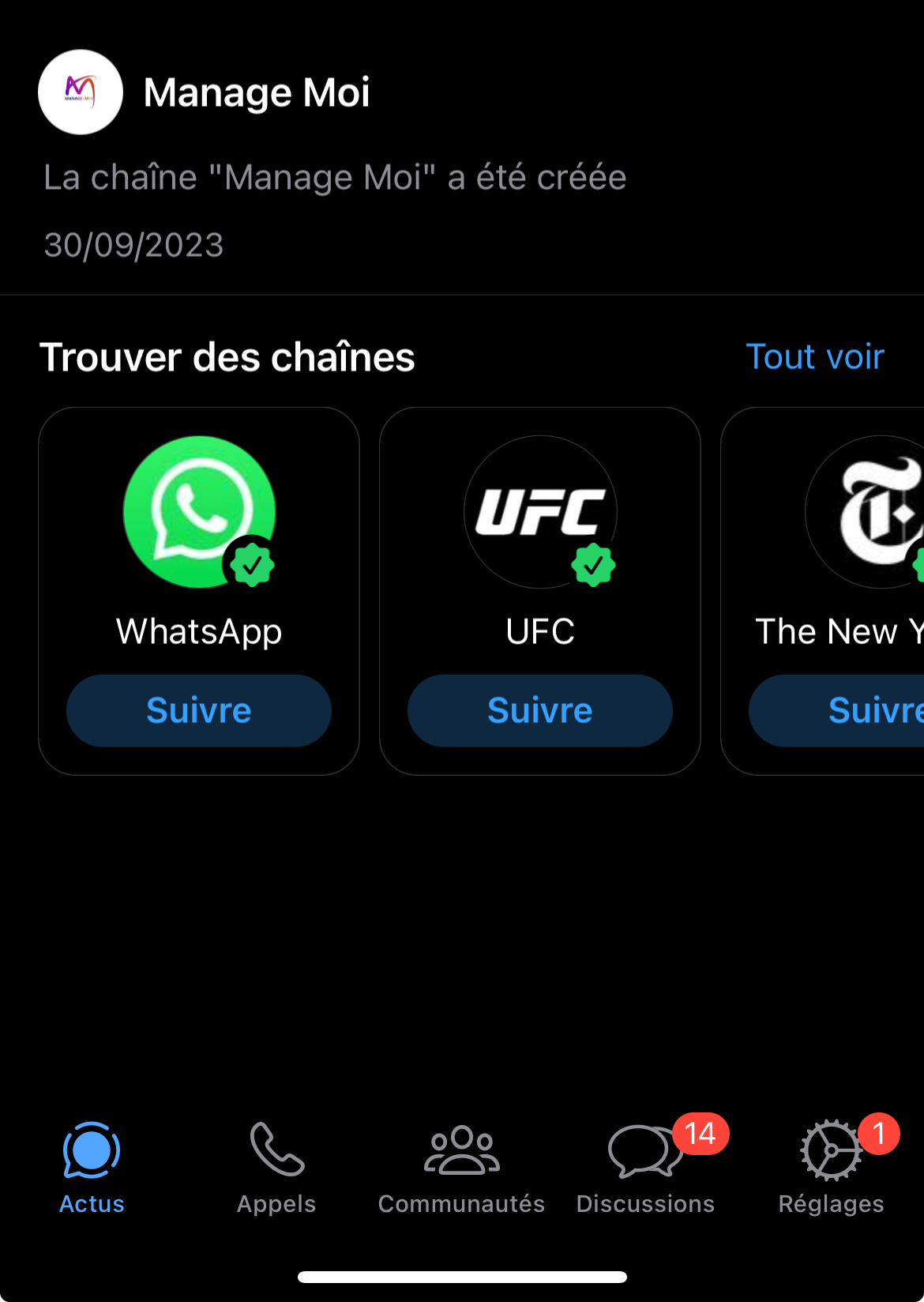This screenshot has width=924, height=1302.
Task: Switch to the Discussions tab
Action: 645,1168
